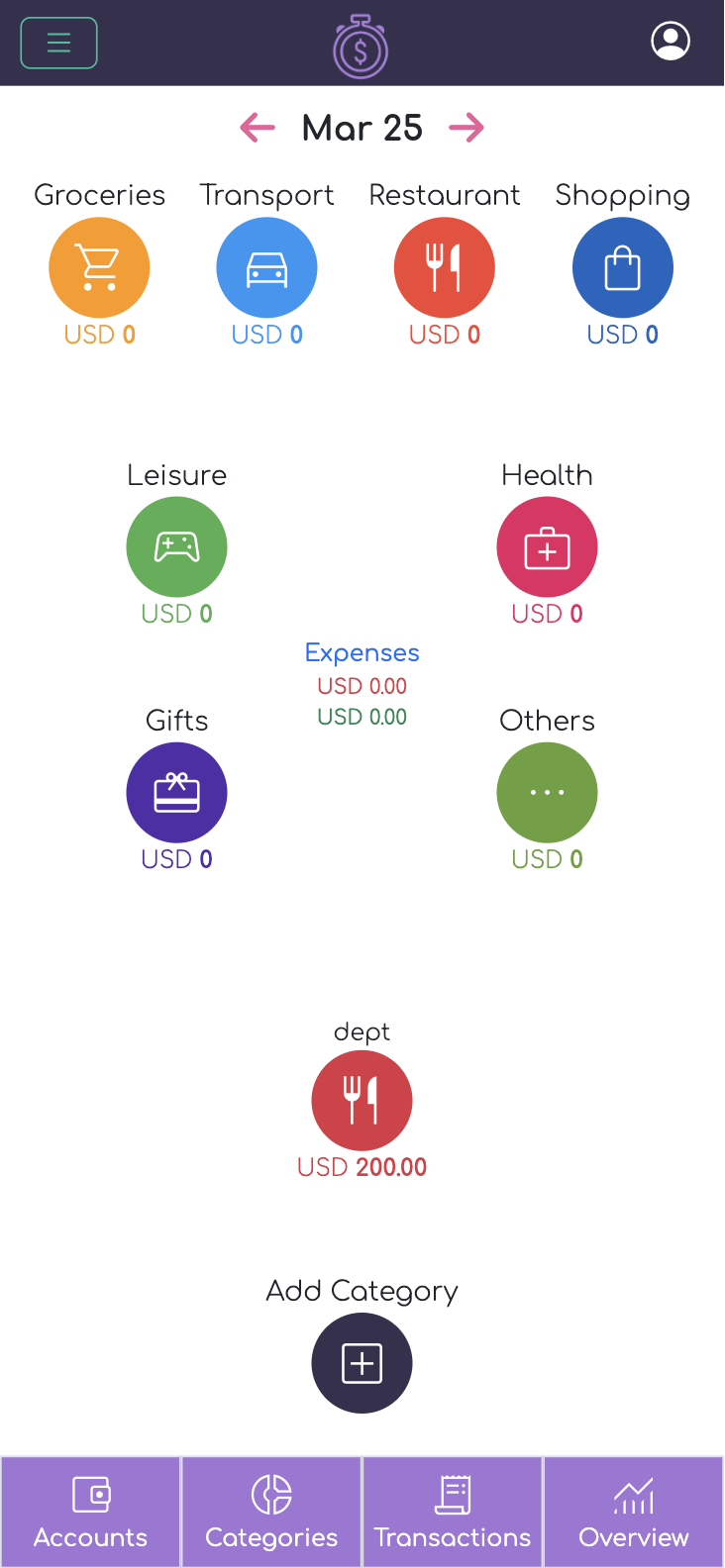Select the Groceries category
The image size is (725, 1568).
[99, 268]
